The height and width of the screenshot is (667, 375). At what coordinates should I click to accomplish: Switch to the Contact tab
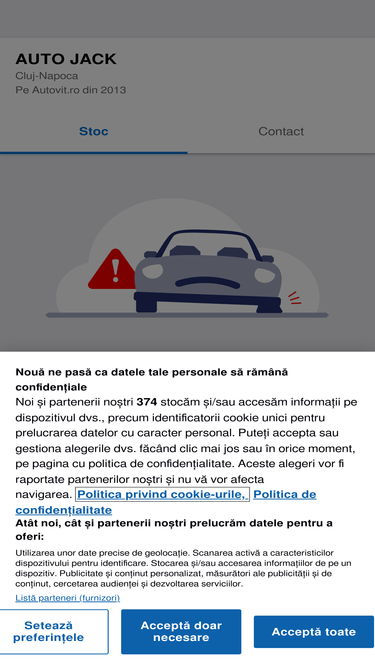pyautogui.click(x=281, y=131)
